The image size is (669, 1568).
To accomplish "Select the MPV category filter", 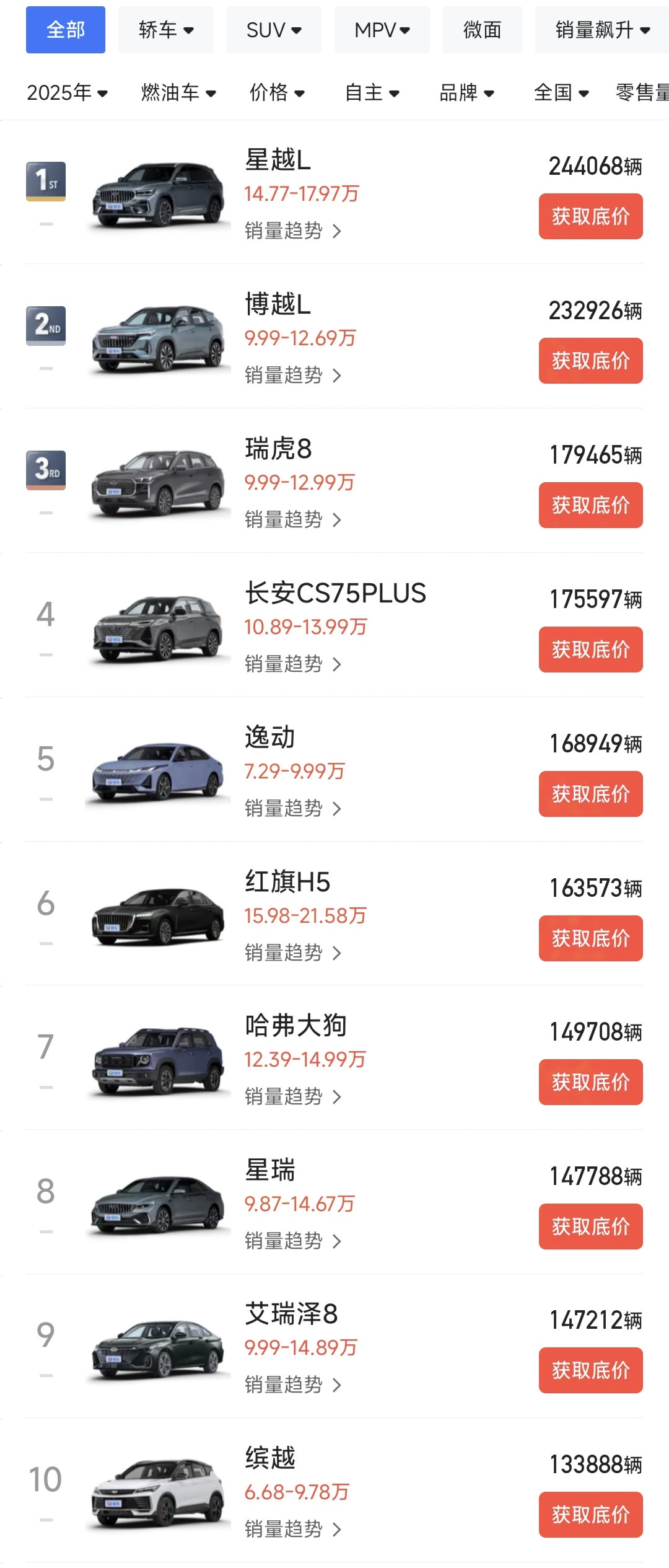I will [x=381, y=30].
